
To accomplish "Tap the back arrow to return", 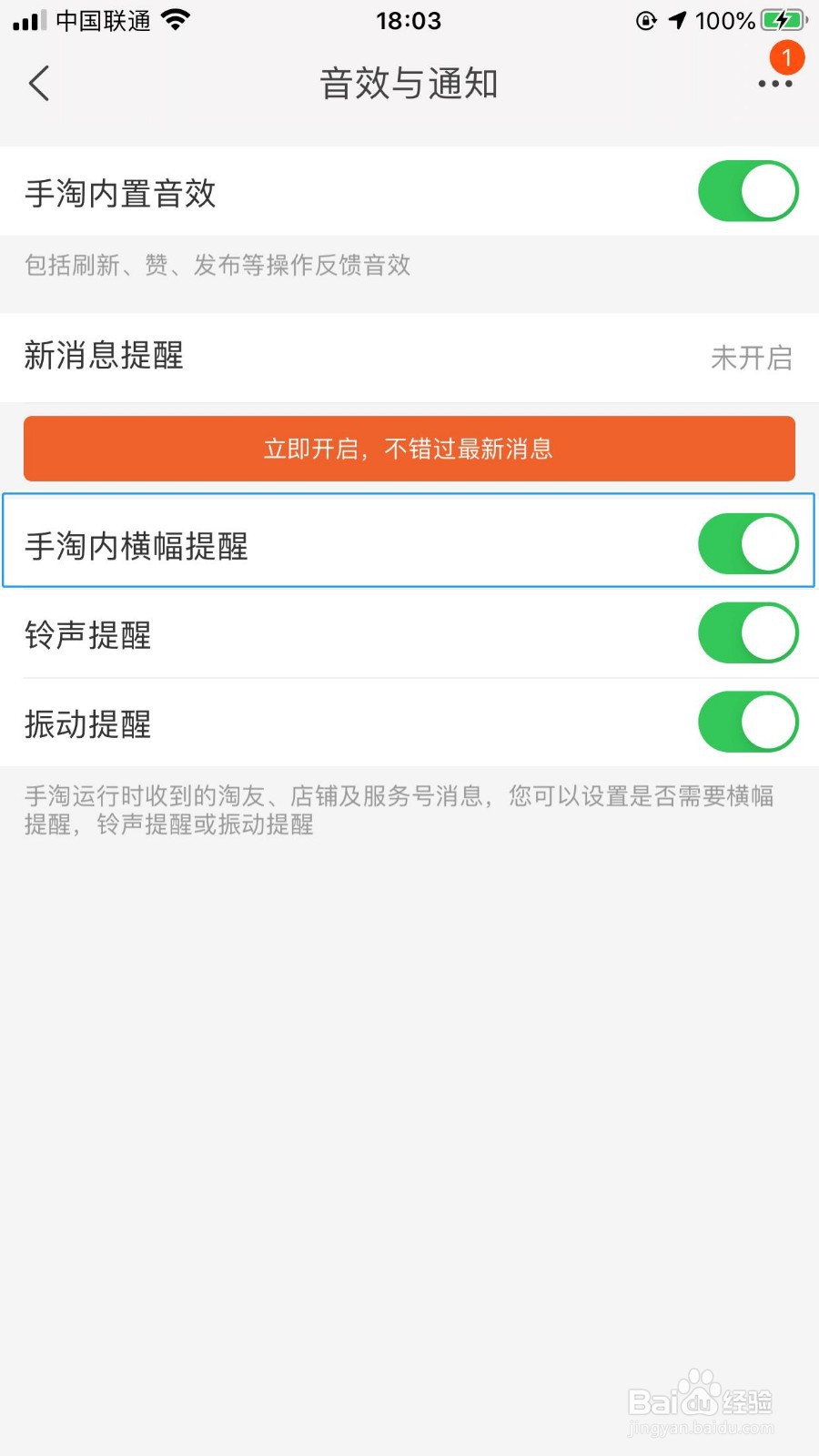I will 38,83.
